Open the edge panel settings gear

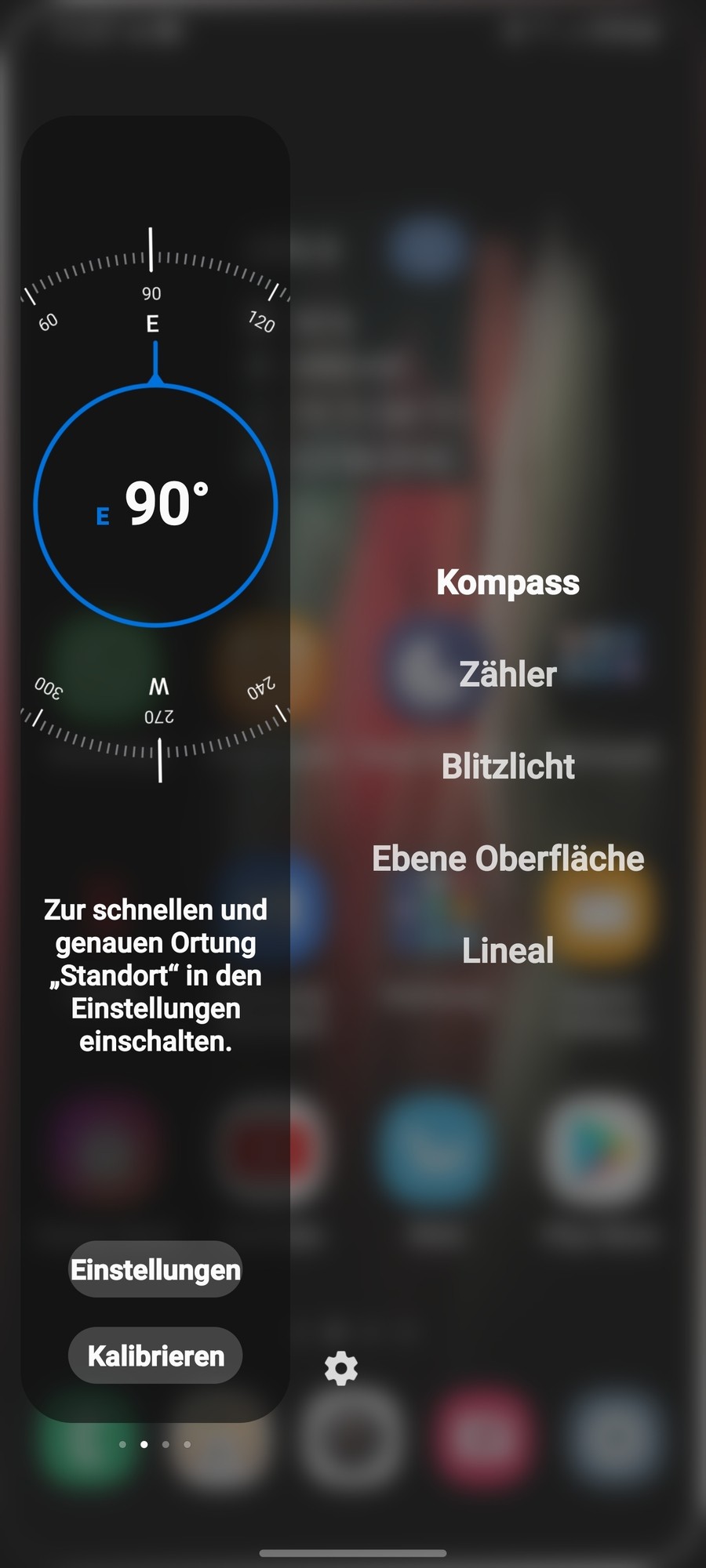pos(341,1369)
